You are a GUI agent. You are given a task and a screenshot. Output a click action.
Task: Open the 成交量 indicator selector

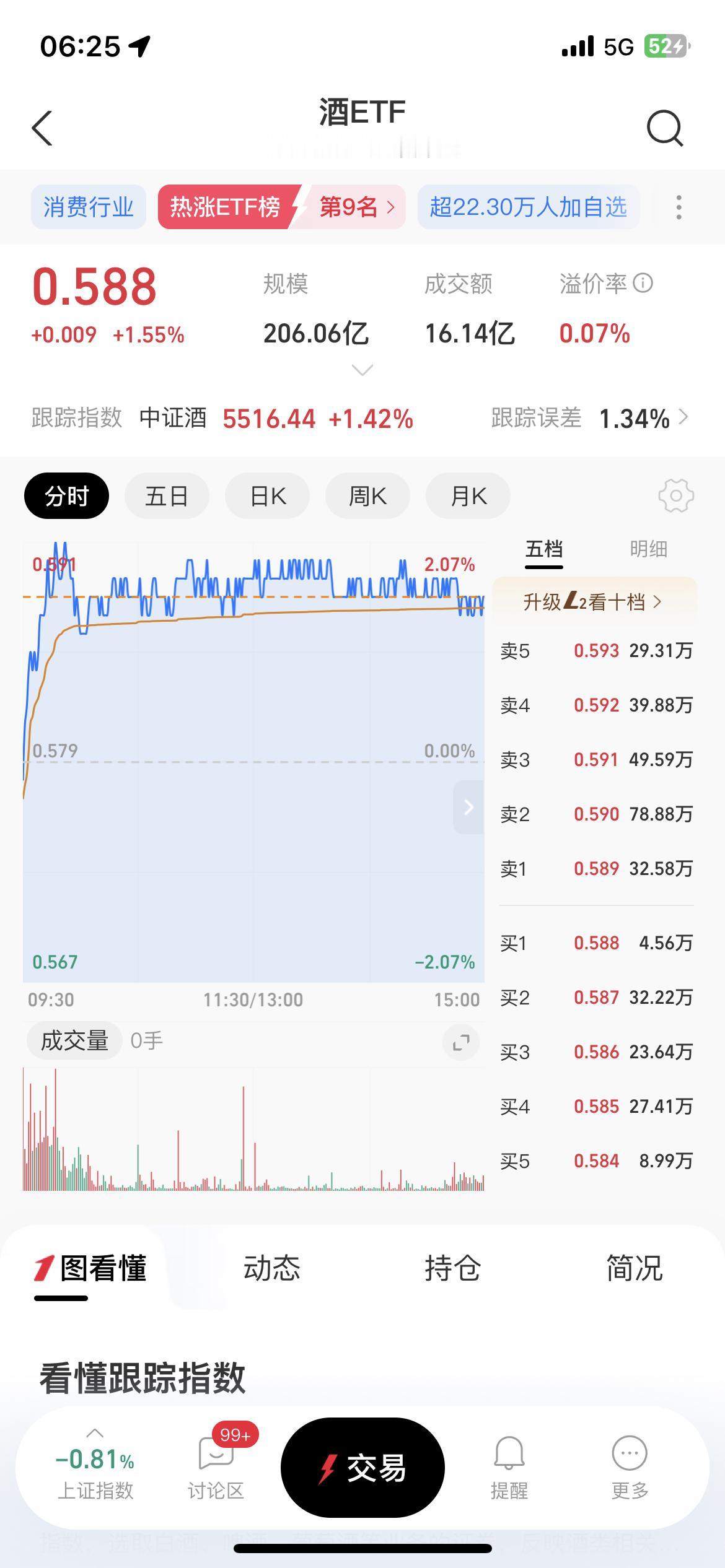(x=74, y=1041)
